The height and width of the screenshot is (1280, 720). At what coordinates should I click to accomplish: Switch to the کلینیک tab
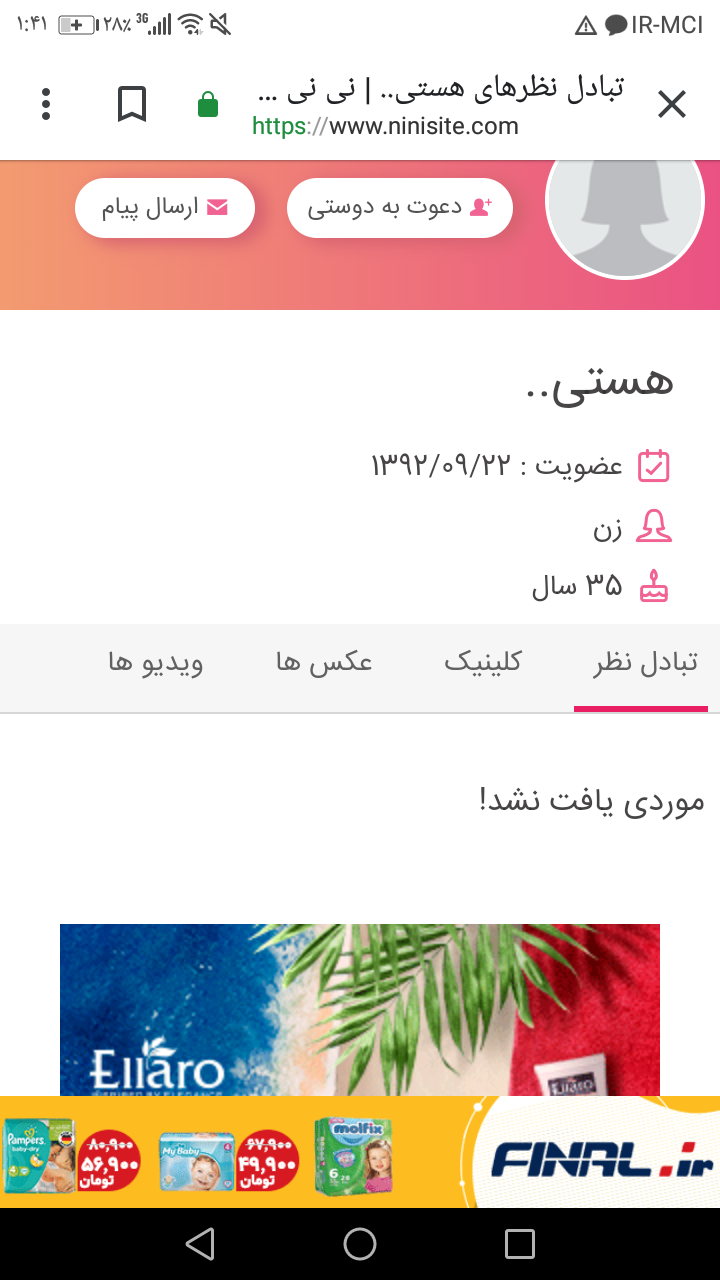click(x=483, y=662)
